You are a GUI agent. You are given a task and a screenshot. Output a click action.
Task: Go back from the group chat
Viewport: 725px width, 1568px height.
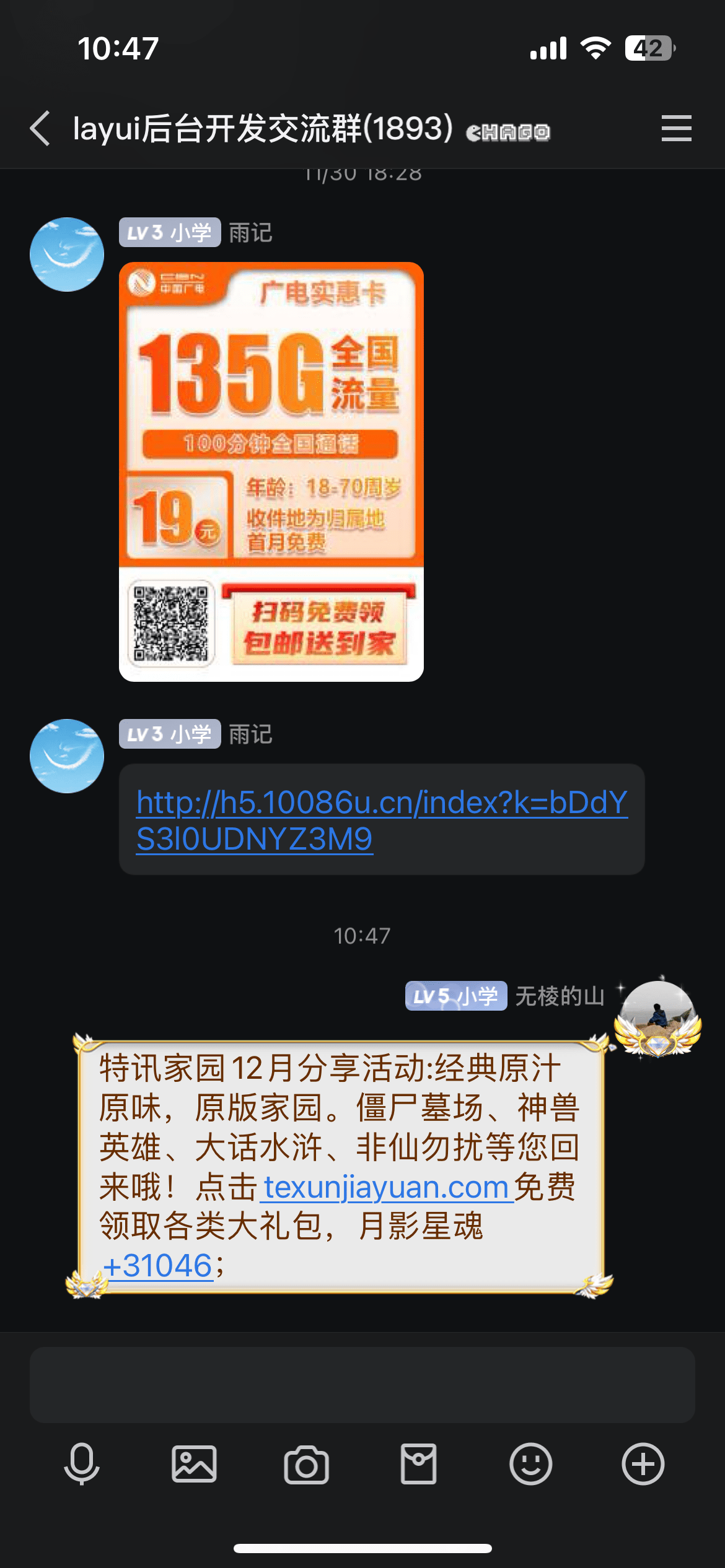pos(41,129)
